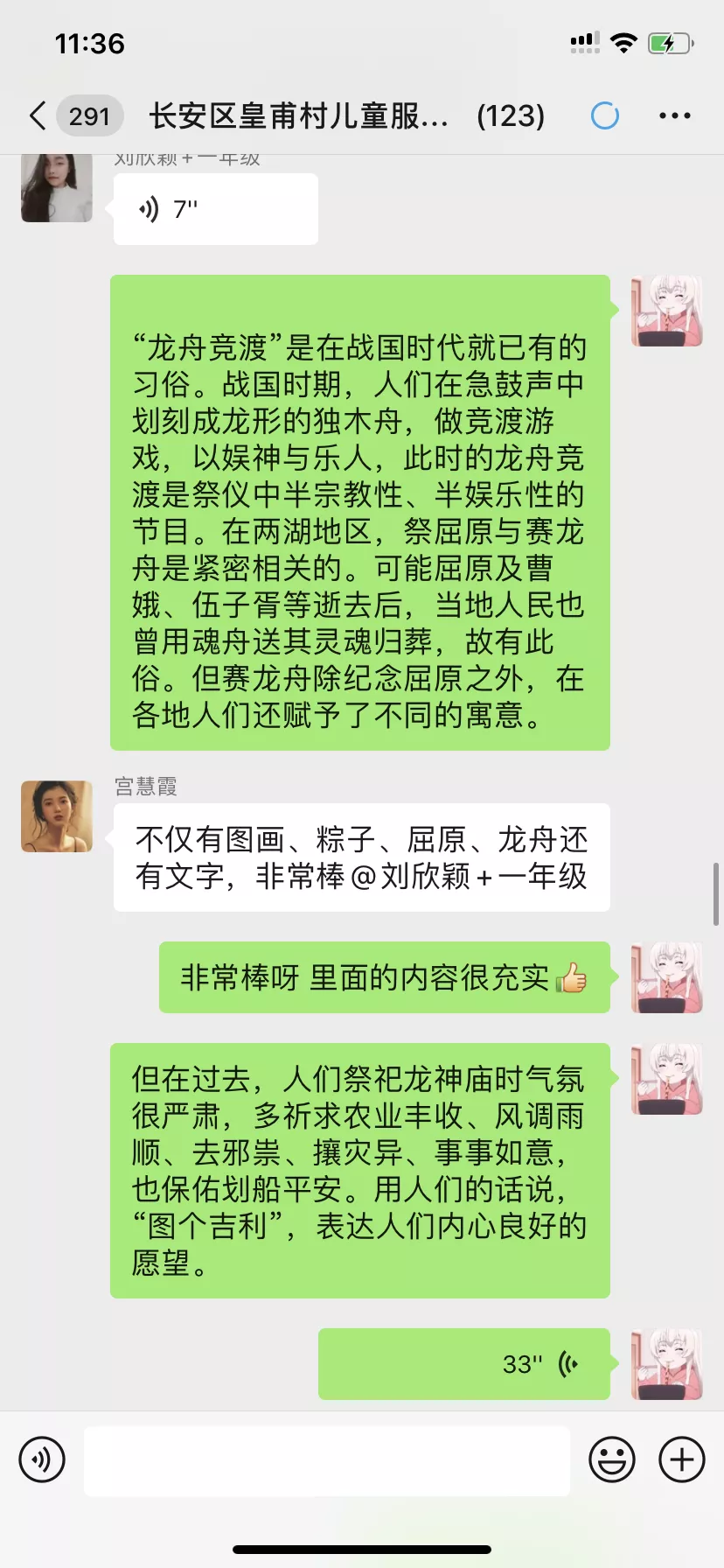724x1568 pixels.
Task: Open the emoji sticker panel
Action: pyautogui.click(x=611, y=1459)
